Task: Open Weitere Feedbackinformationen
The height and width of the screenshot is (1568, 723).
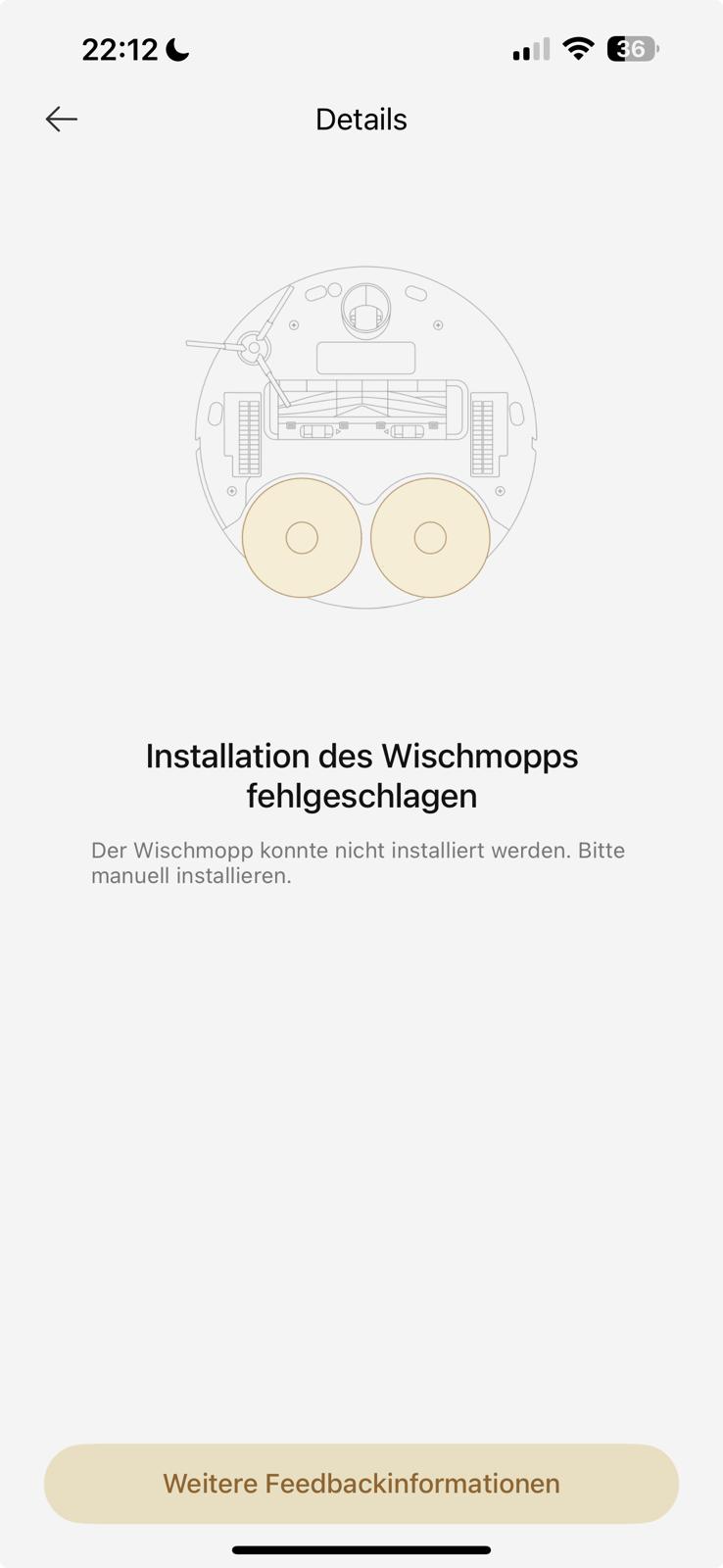Action: click(x=361, y=1483)
